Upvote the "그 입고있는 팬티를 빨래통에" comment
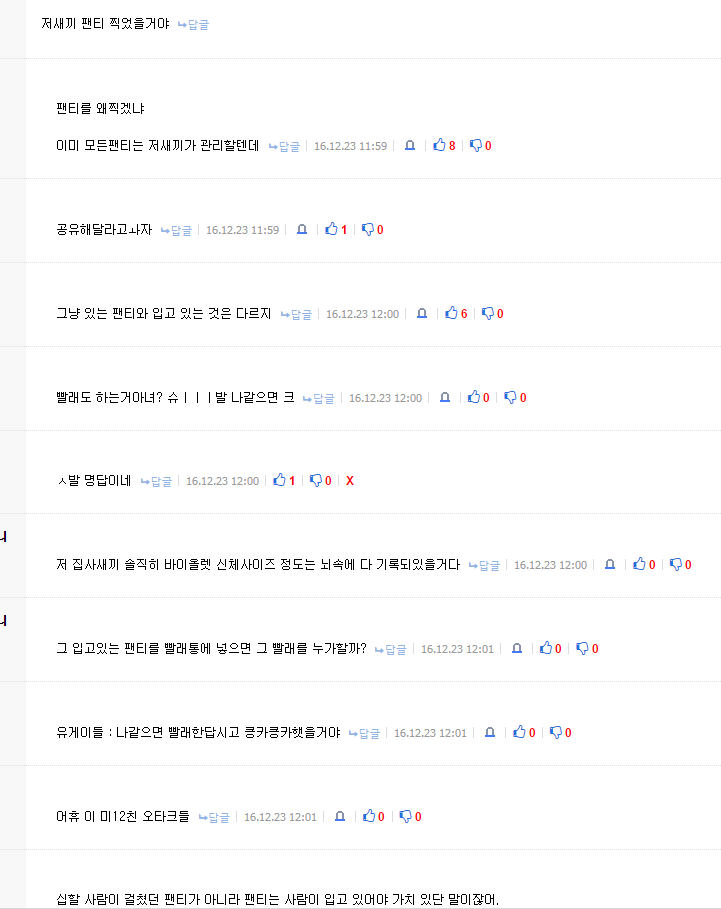Viewport: 721px width, 909px height. 547,648
